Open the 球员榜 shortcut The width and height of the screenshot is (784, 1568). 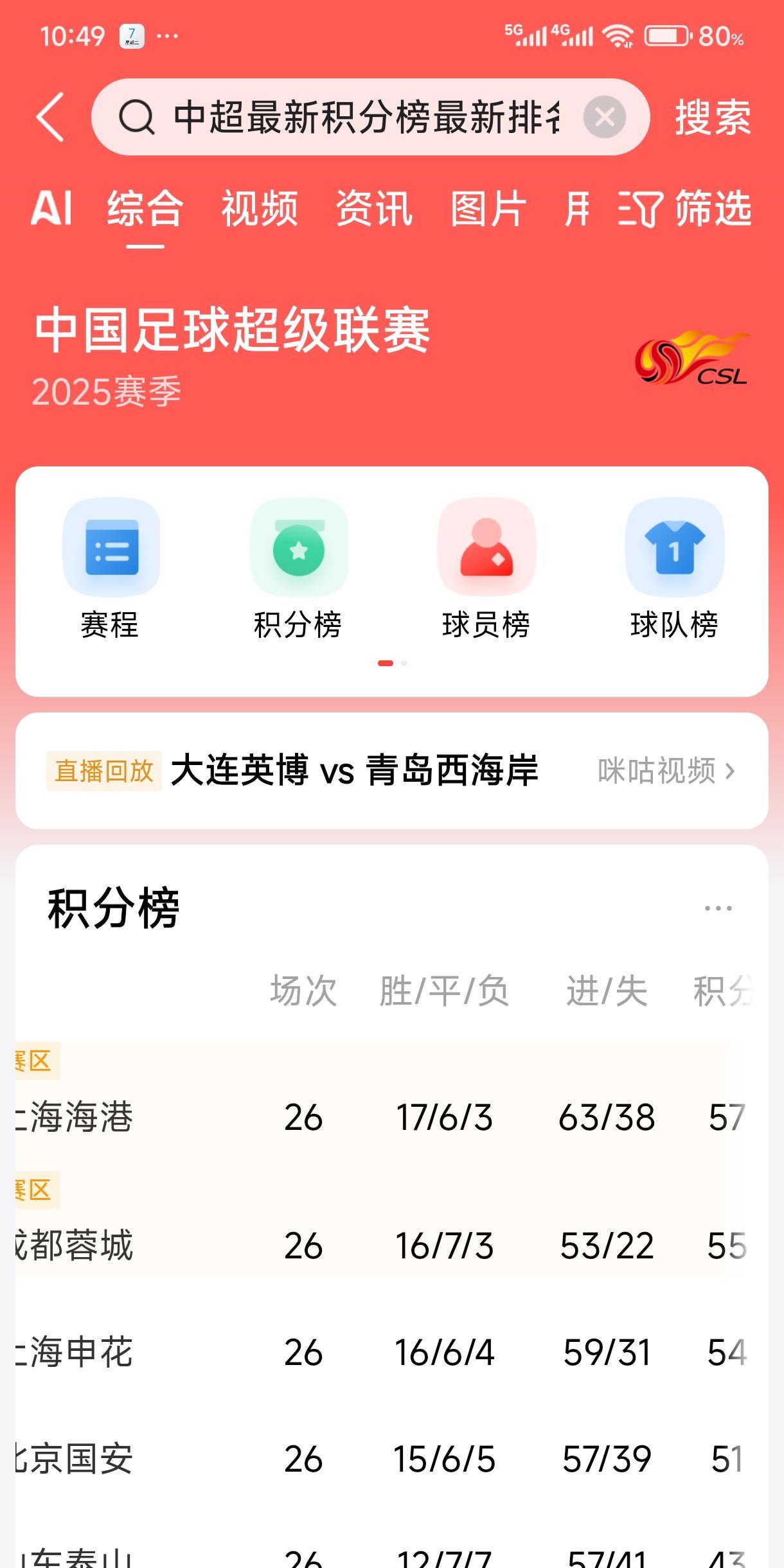[486, 568]
